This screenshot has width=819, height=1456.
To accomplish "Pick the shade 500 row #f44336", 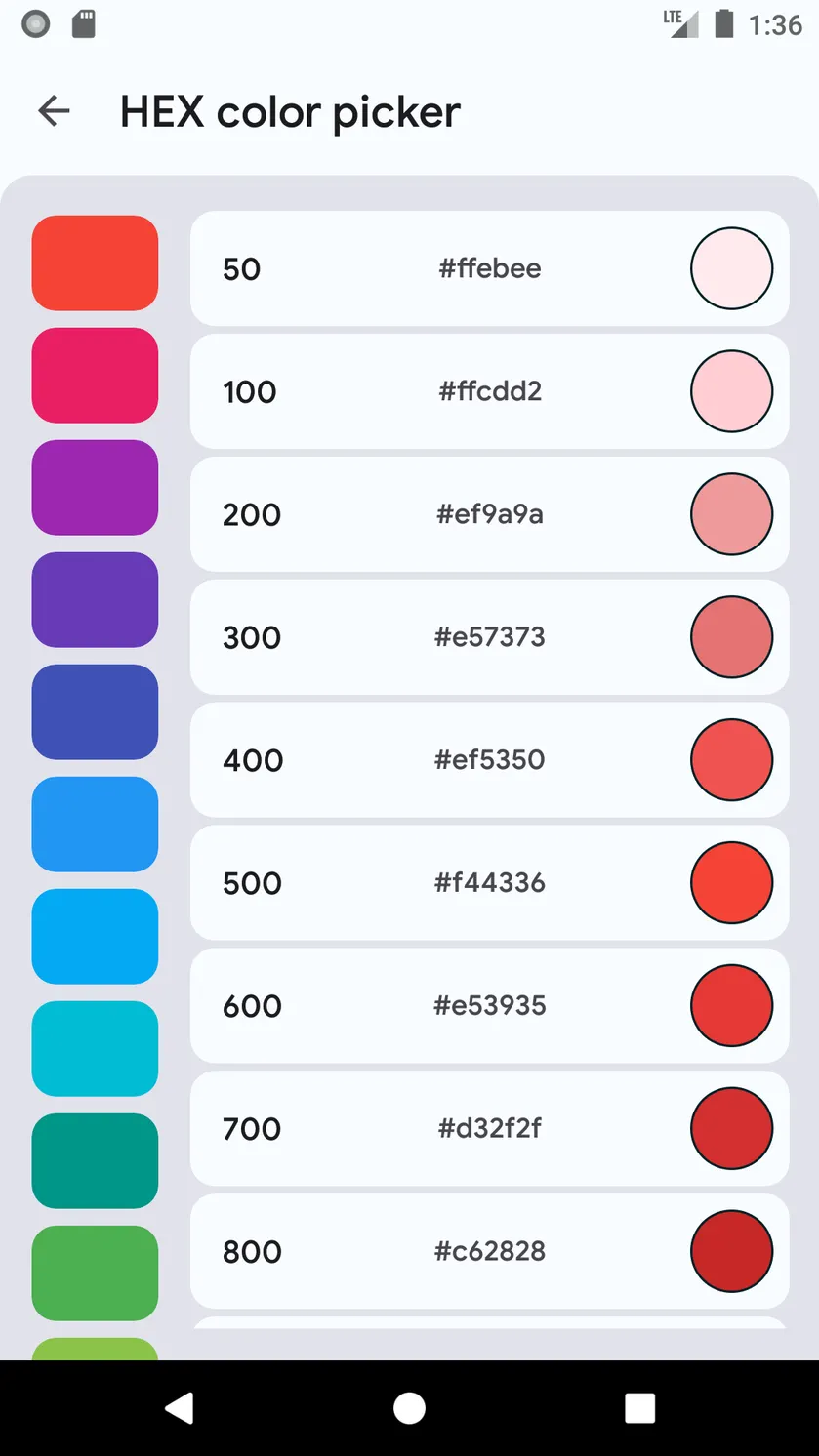I will tap(489, 883).
